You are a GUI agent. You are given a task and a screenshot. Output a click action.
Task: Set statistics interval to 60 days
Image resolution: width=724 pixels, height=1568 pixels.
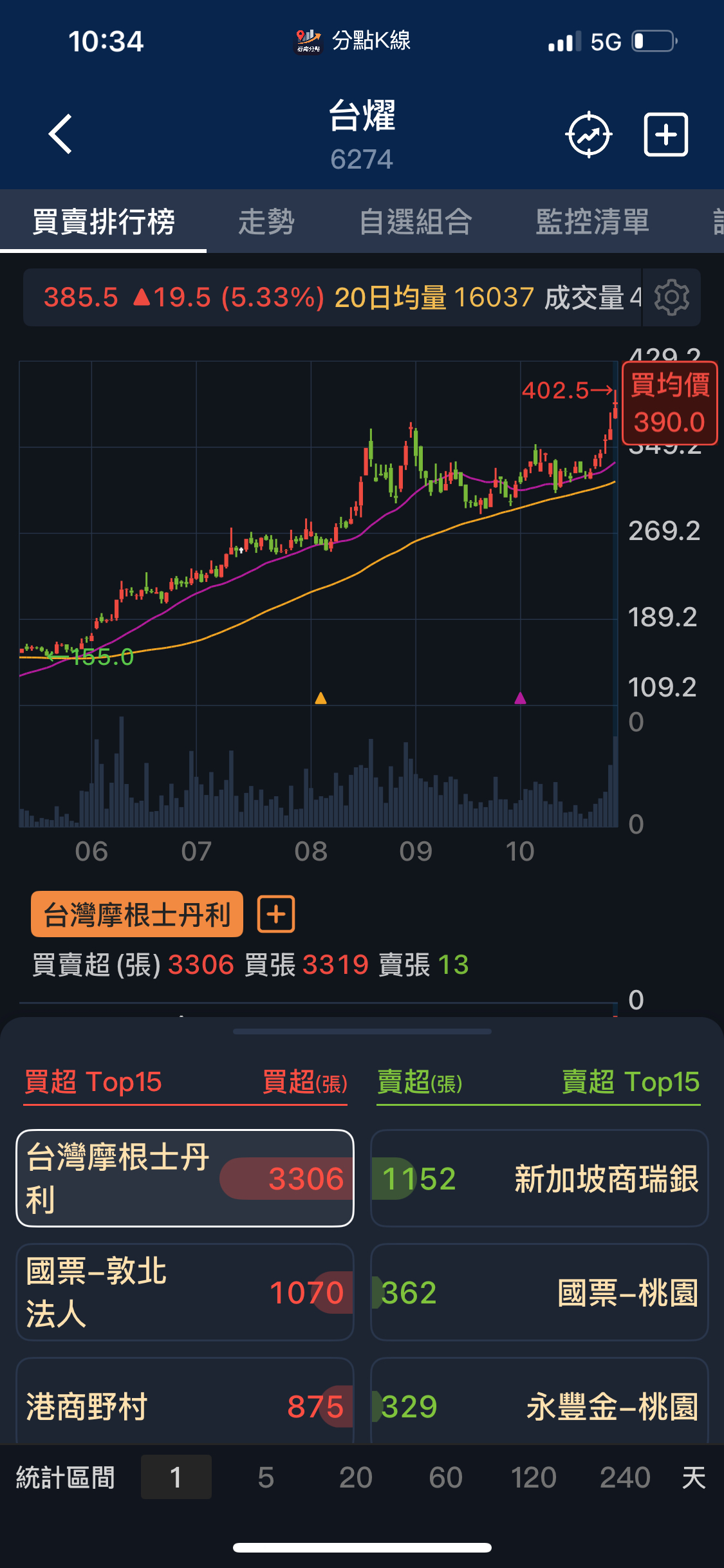click(x=445, y=1477)
